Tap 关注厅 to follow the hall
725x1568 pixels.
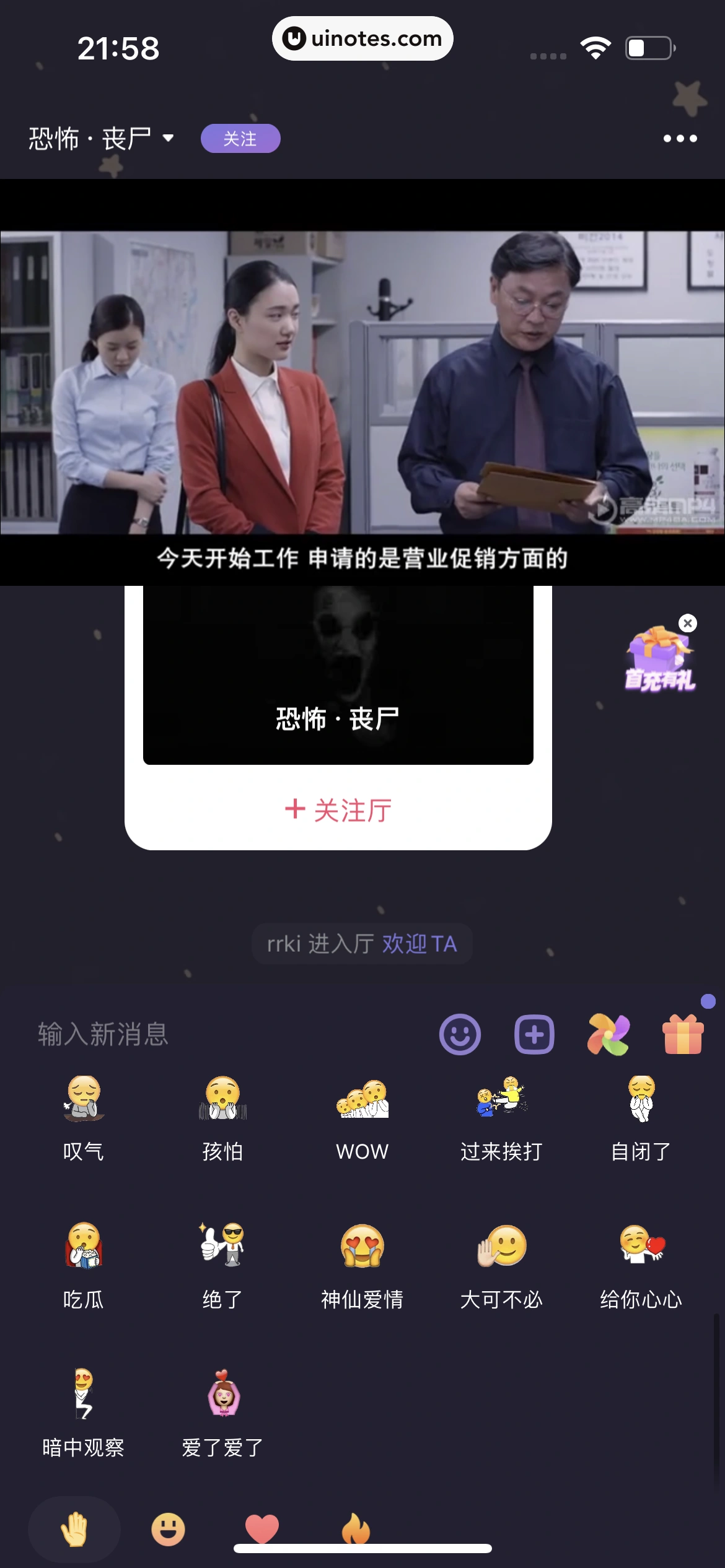click(338, 810)
